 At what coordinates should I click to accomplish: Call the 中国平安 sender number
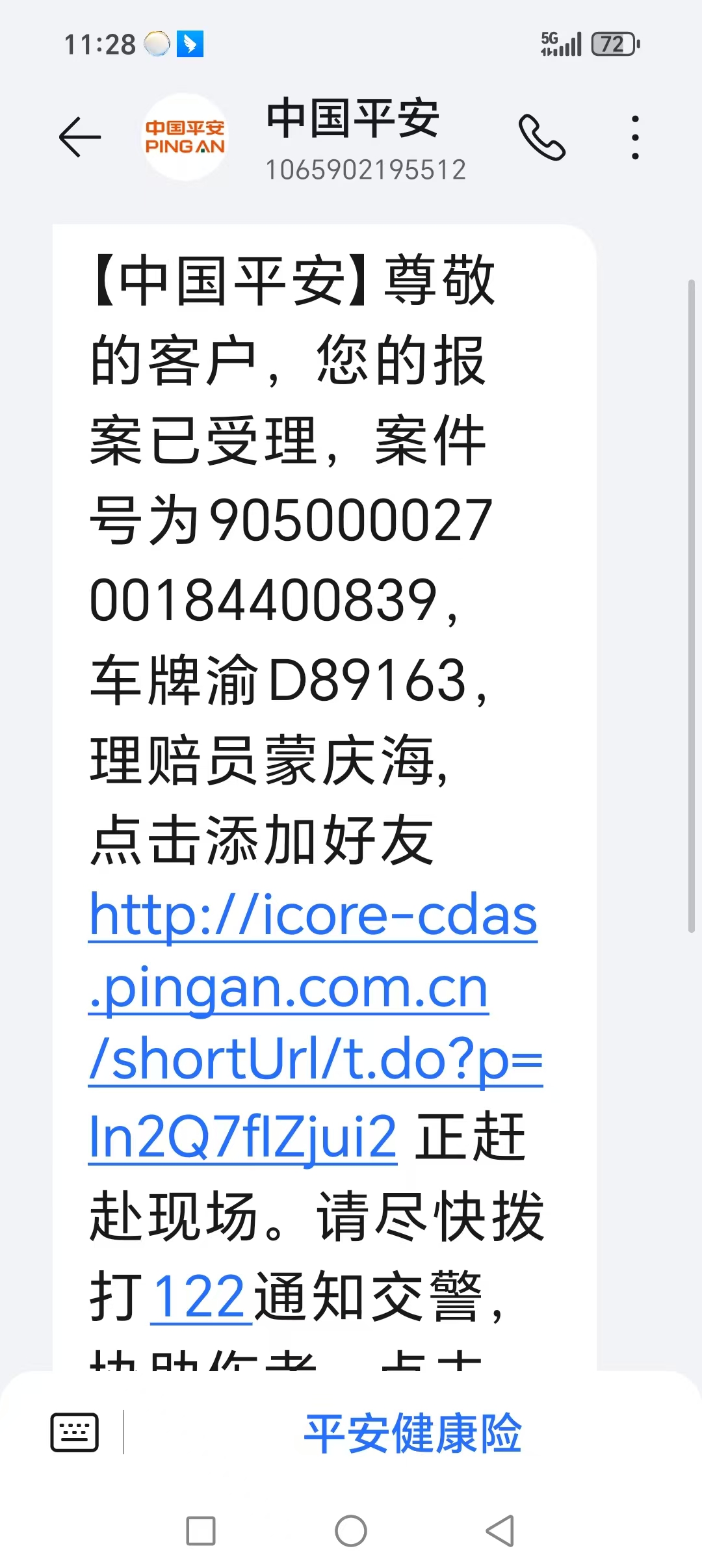point(541,137)
